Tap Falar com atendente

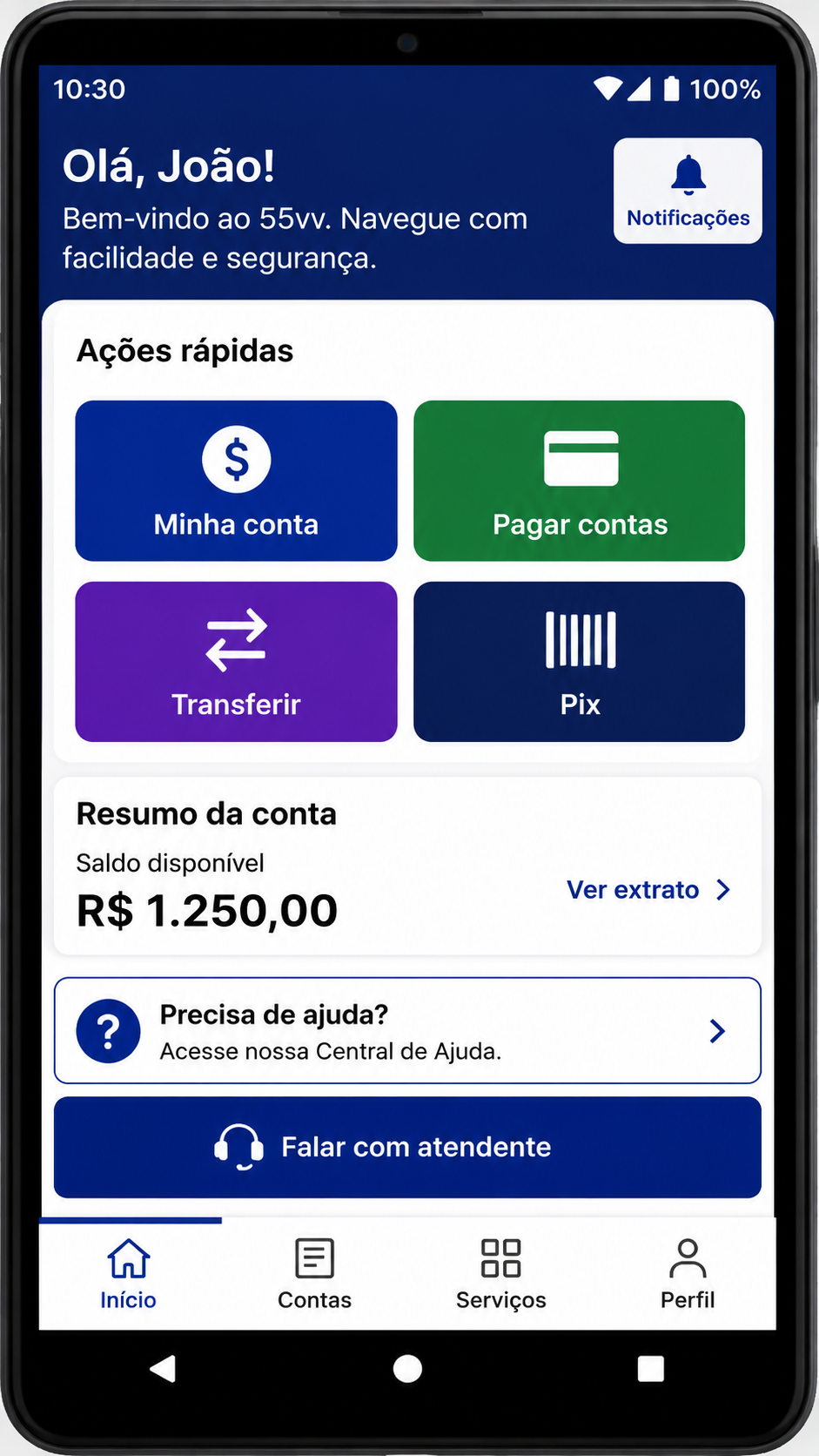[x=407, y=1147]
